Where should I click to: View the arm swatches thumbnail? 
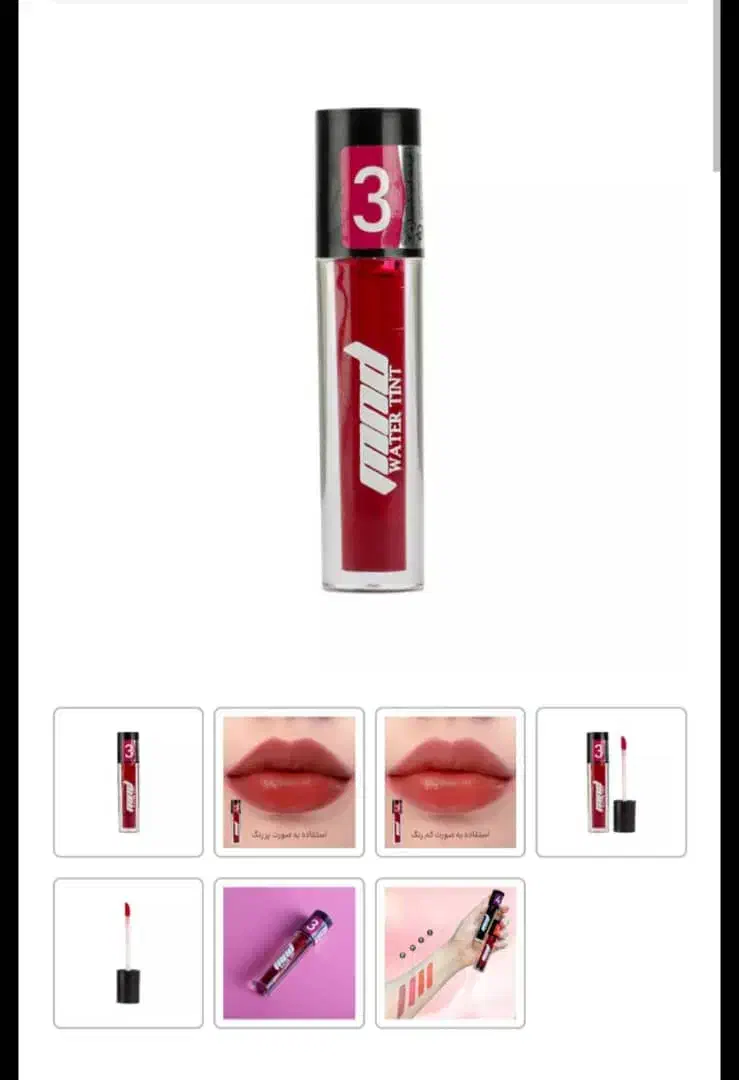pyautogui.click(x=450, y=953)
